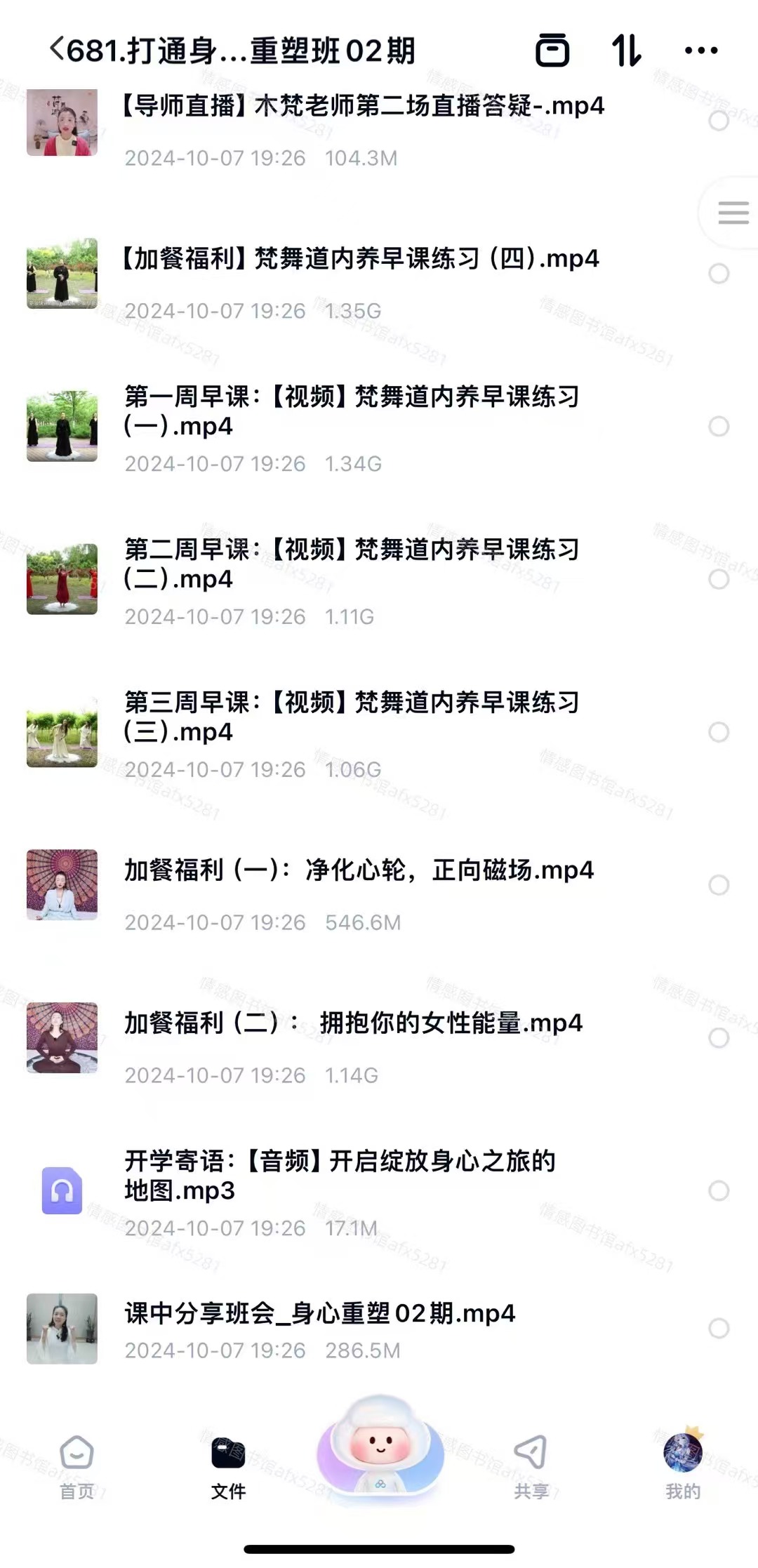Select checkbox for 拥抱你的女性能量.mp4

point(719,1037)
